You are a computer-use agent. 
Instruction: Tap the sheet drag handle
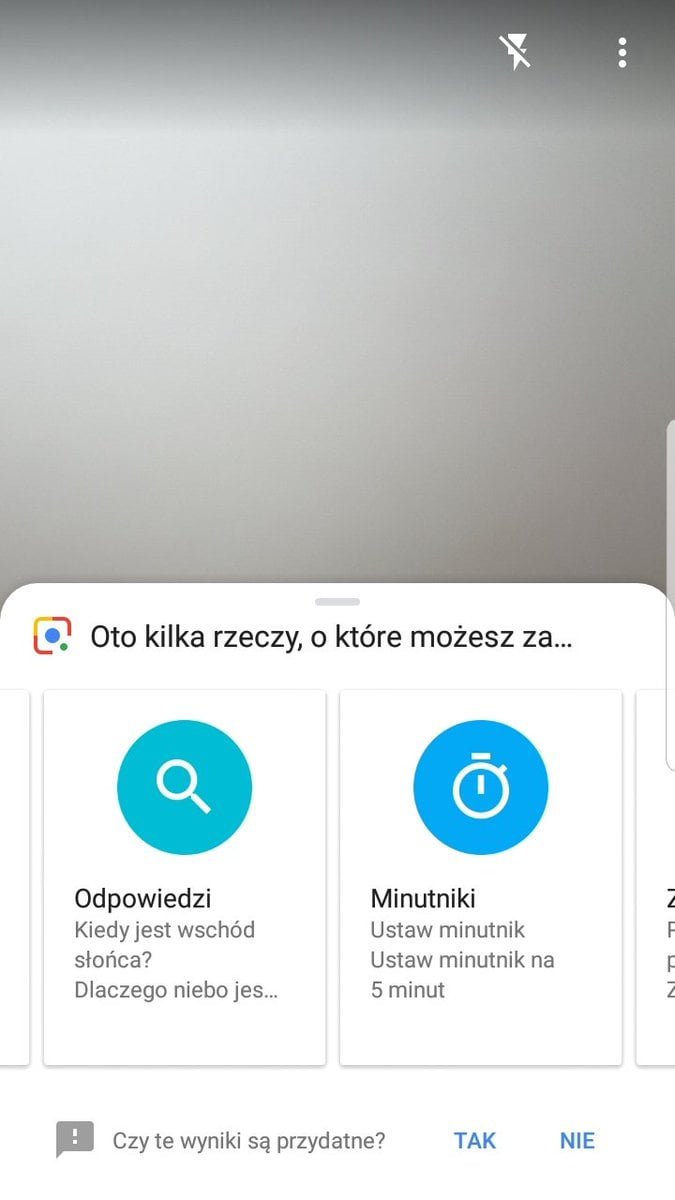tap(337, 602)
